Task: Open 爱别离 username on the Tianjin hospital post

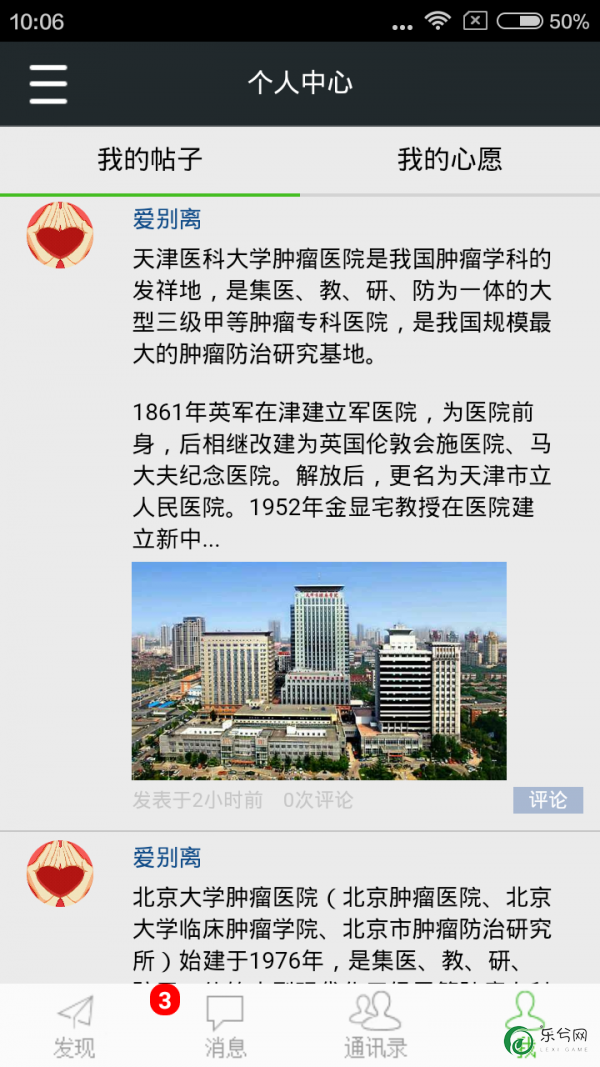Action: click(167, 220)
